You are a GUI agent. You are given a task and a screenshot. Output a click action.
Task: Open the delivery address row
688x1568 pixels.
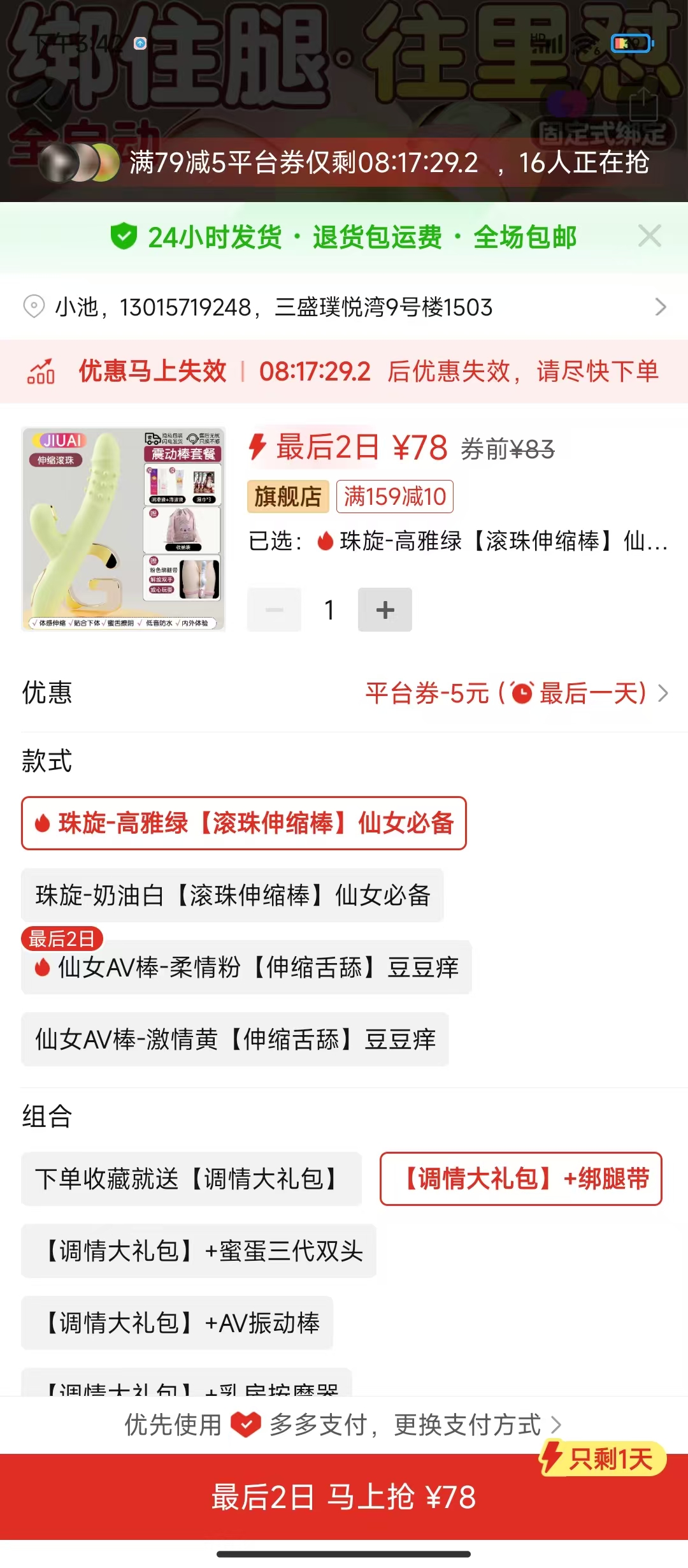coord(344,307)
